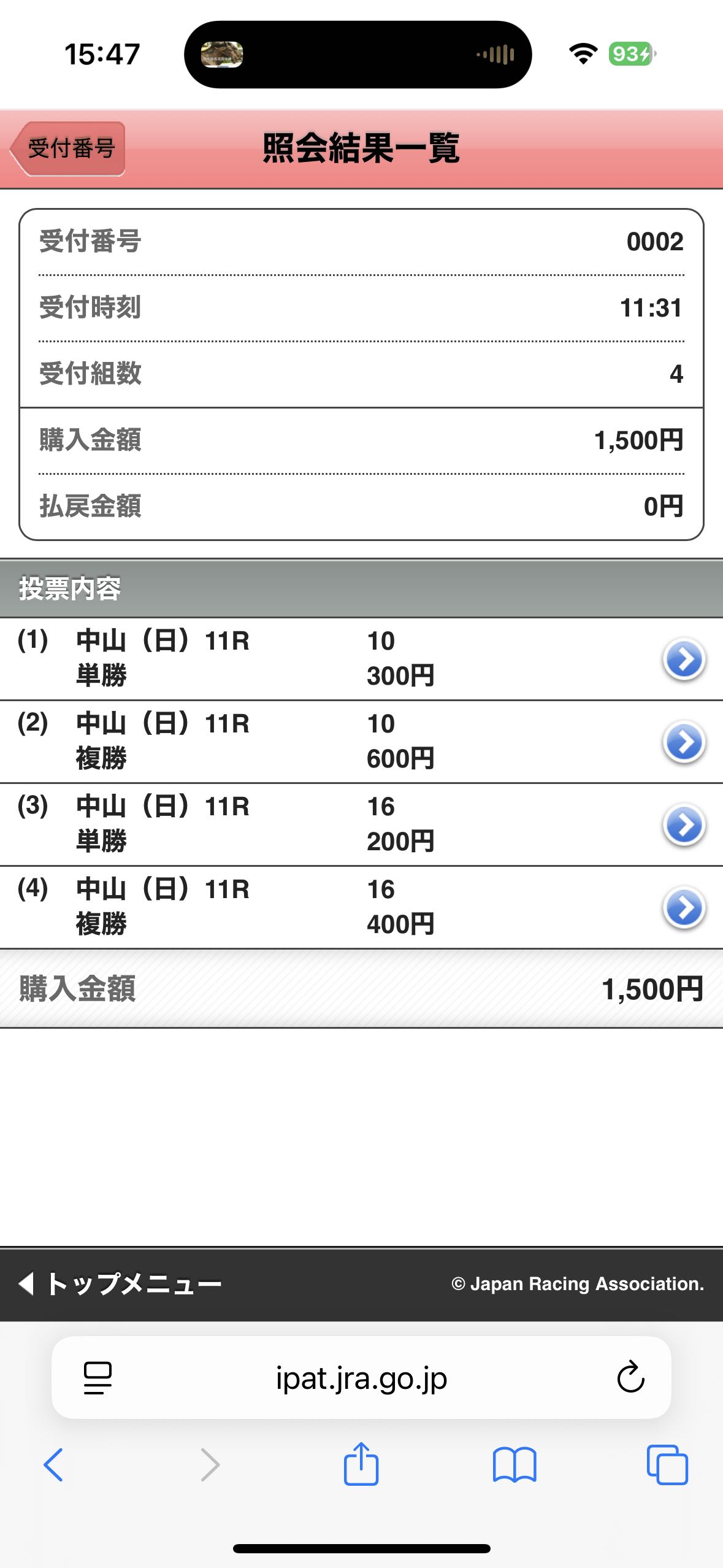Reload the page
This screenshot has height=1568, width=723.
pyautogui.click(x=630, y=1378)
